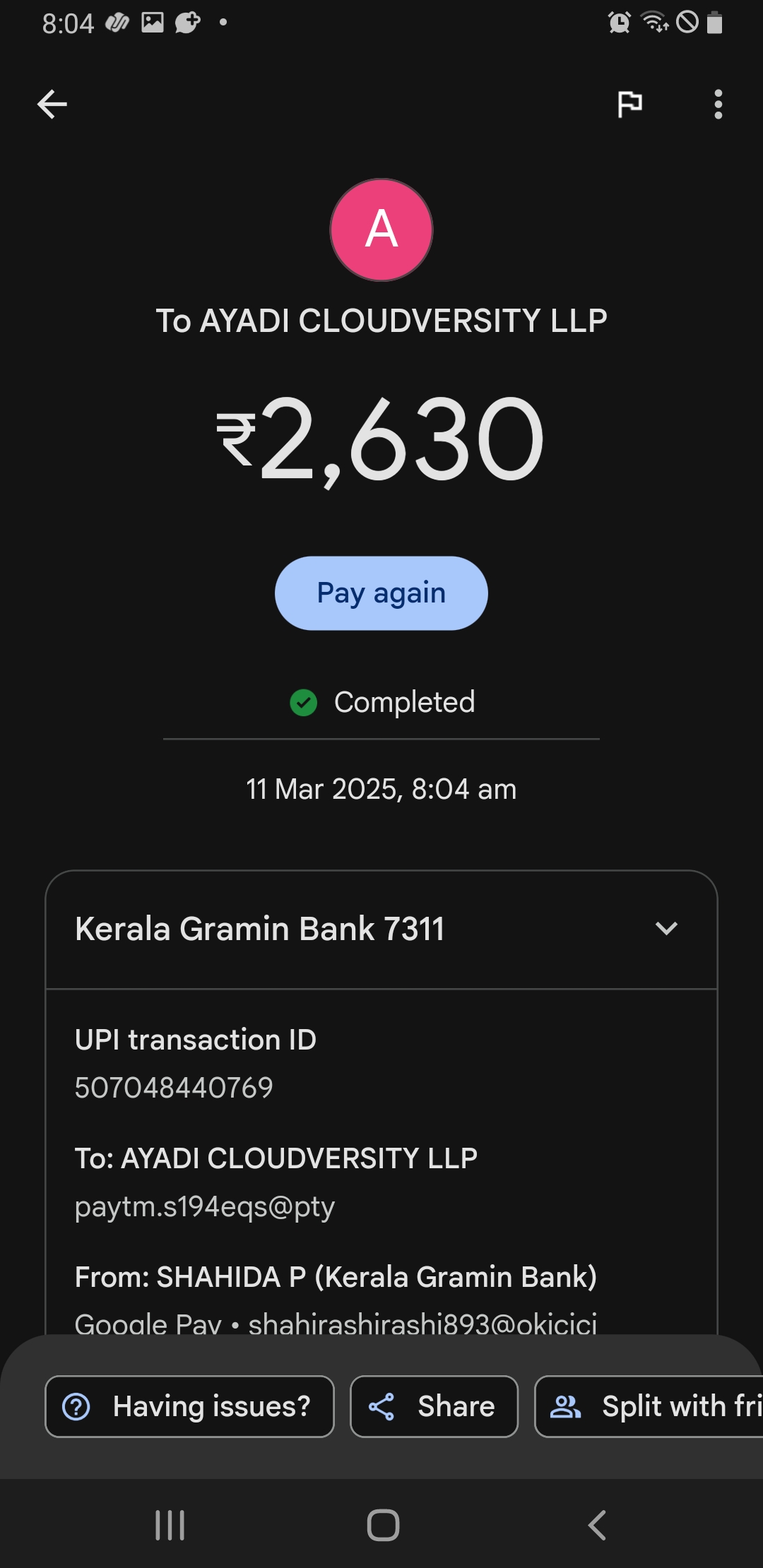Tap the Pay again button
Viewport: 763px width, 1568px height.
click(381, 593)
